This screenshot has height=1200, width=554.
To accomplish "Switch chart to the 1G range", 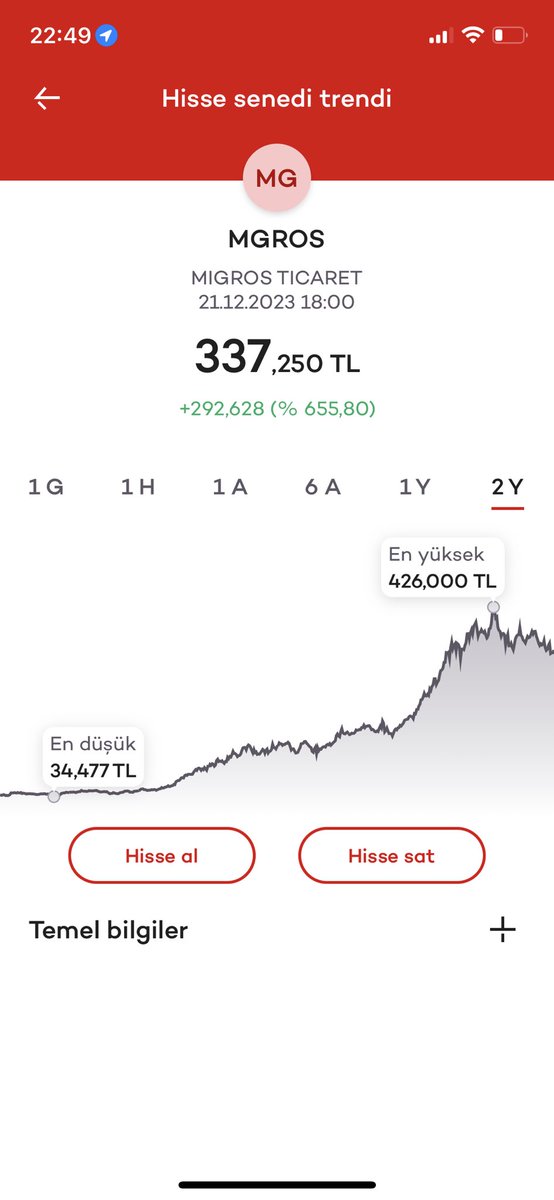I will [46, 487].
